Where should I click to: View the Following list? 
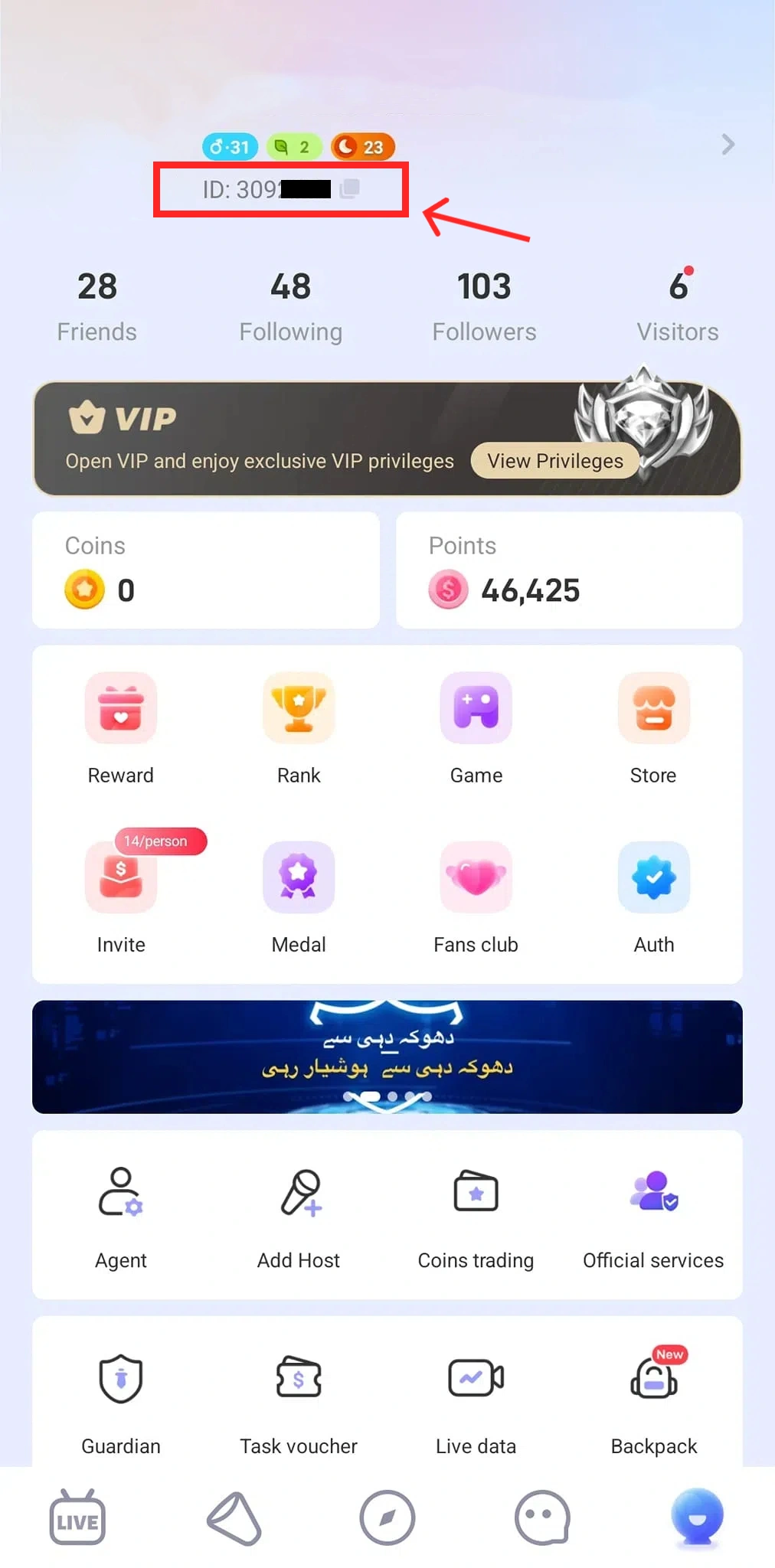(290, 305)
